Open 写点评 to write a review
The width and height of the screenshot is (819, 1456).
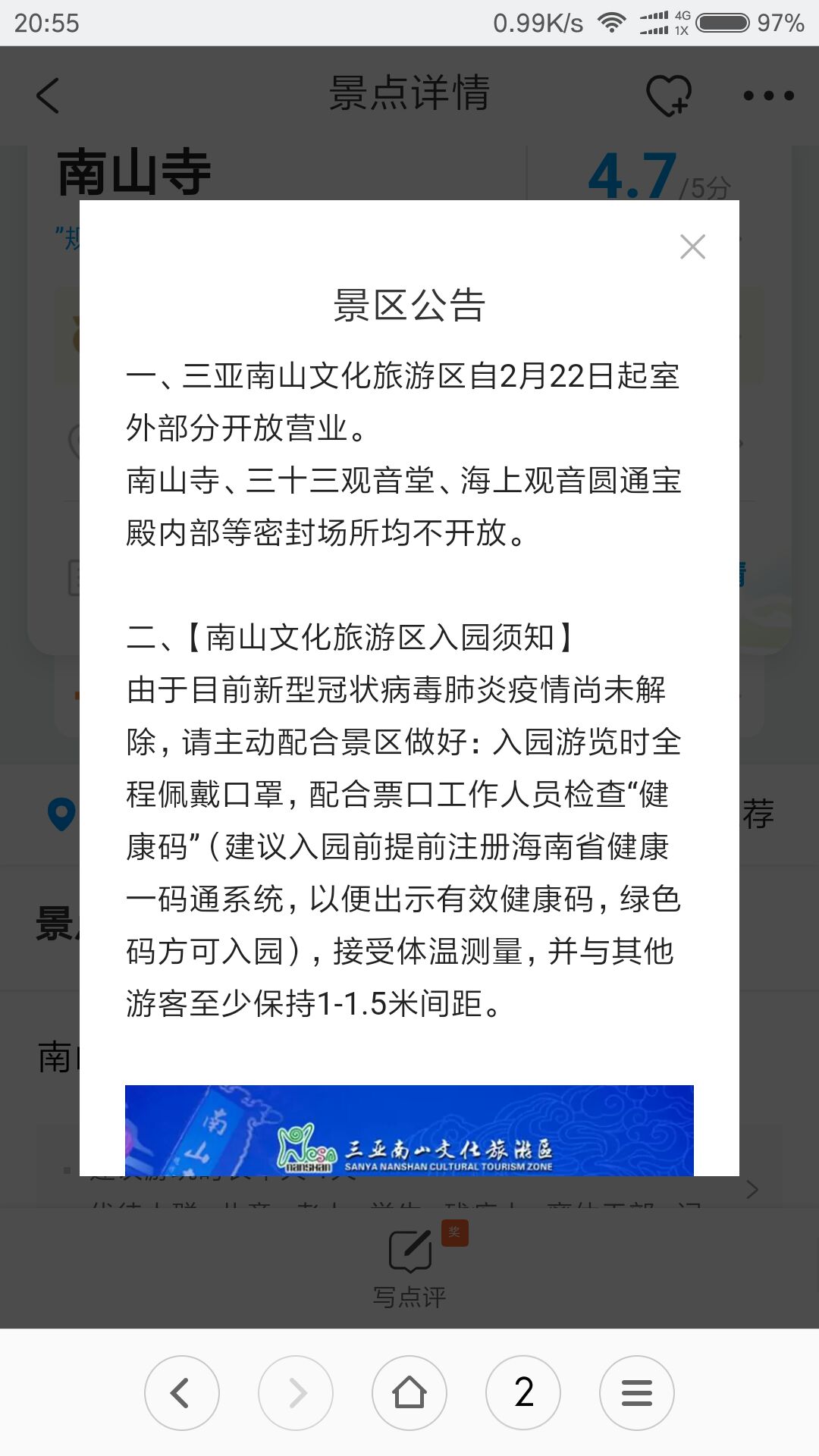coord(410,1265)
